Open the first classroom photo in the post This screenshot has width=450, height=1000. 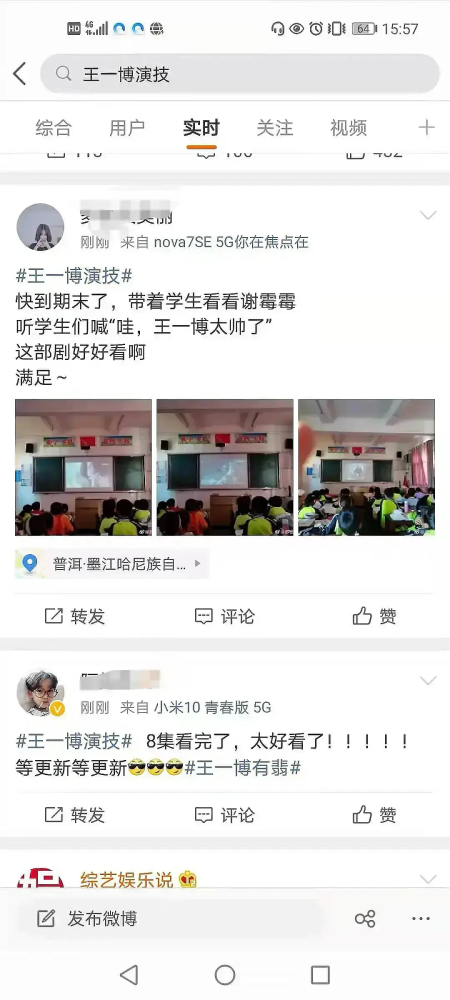(83, 467)
